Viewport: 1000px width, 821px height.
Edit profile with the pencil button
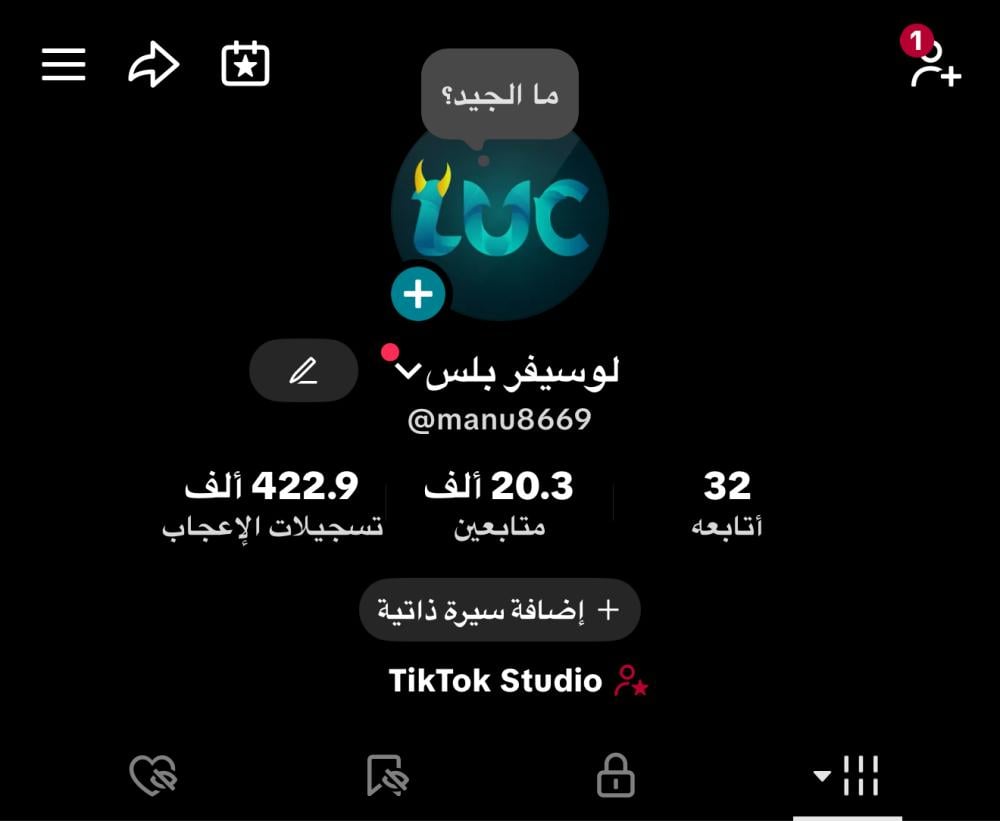coord(303,371)
